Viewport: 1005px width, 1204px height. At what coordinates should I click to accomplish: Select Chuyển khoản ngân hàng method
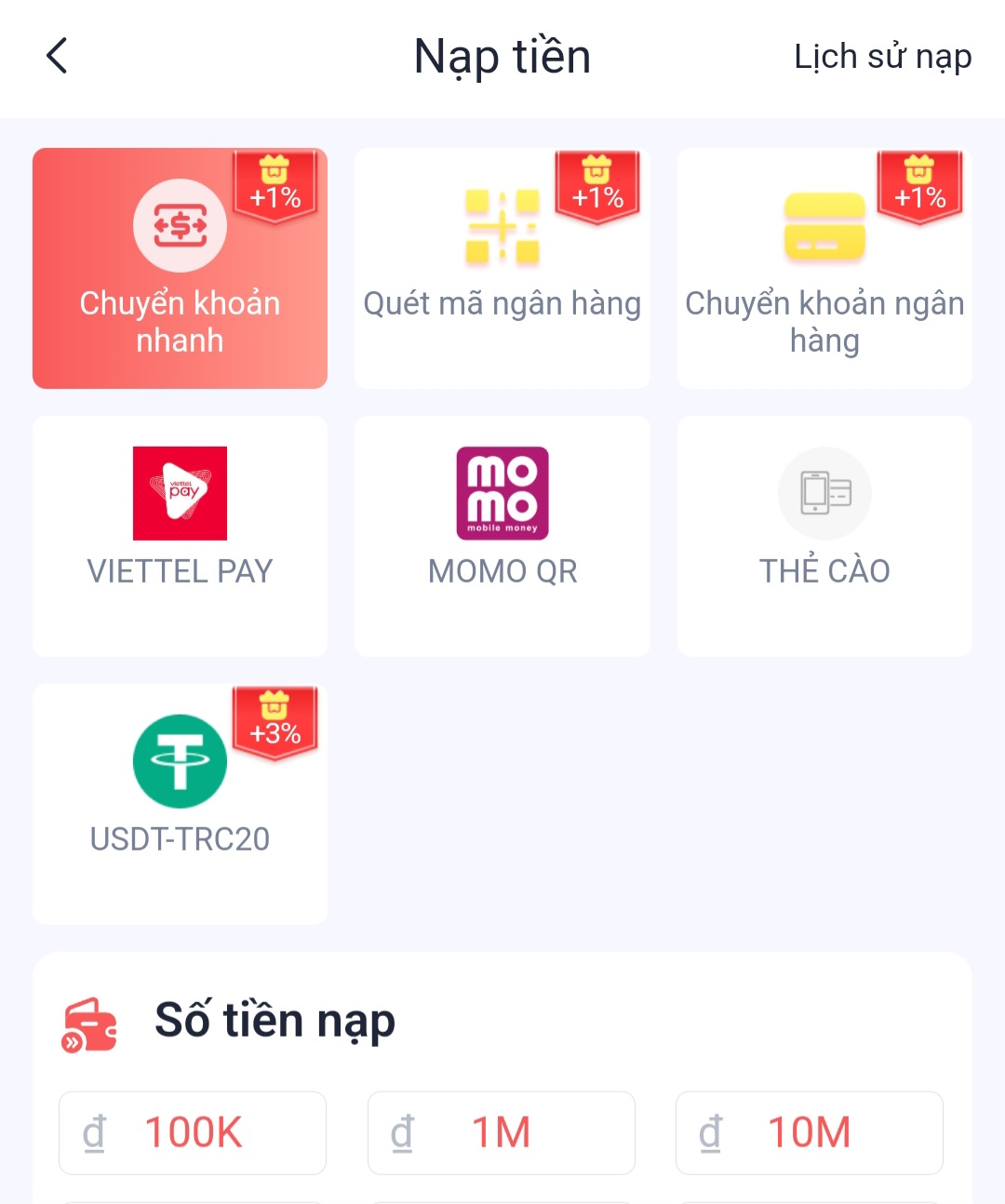(x=824, y=268)
